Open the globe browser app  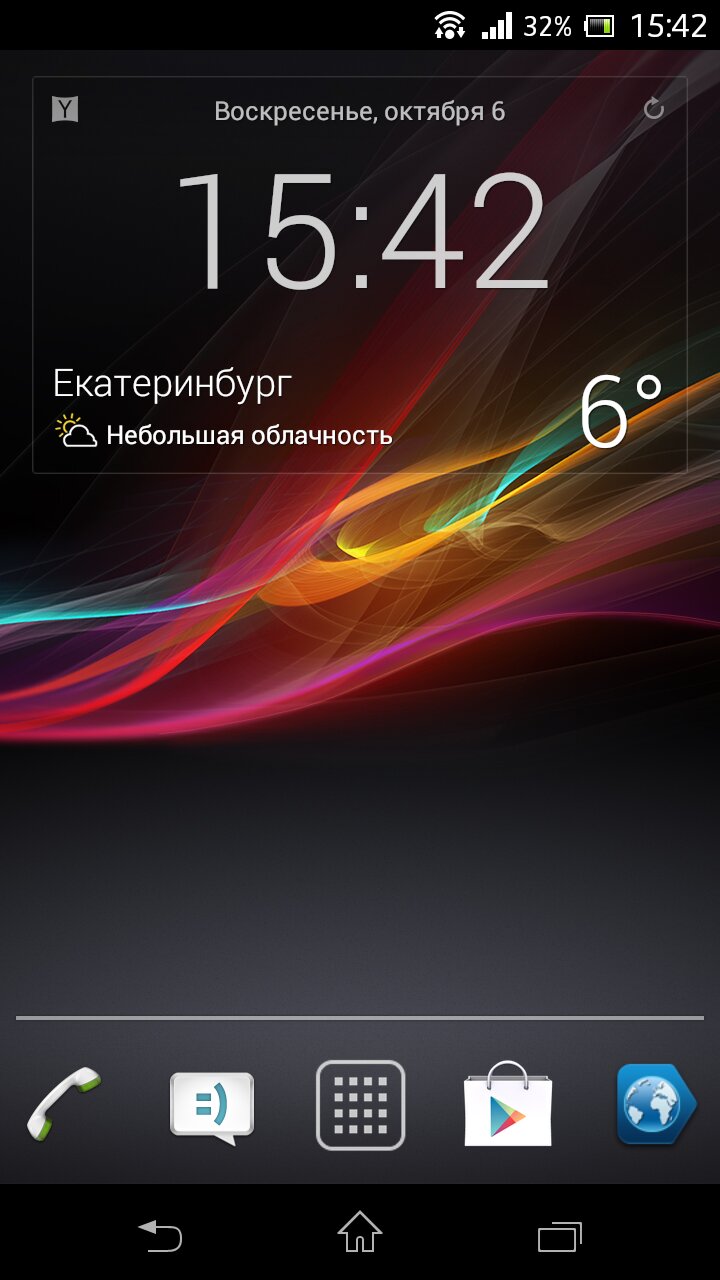[x=655, y=1104]
